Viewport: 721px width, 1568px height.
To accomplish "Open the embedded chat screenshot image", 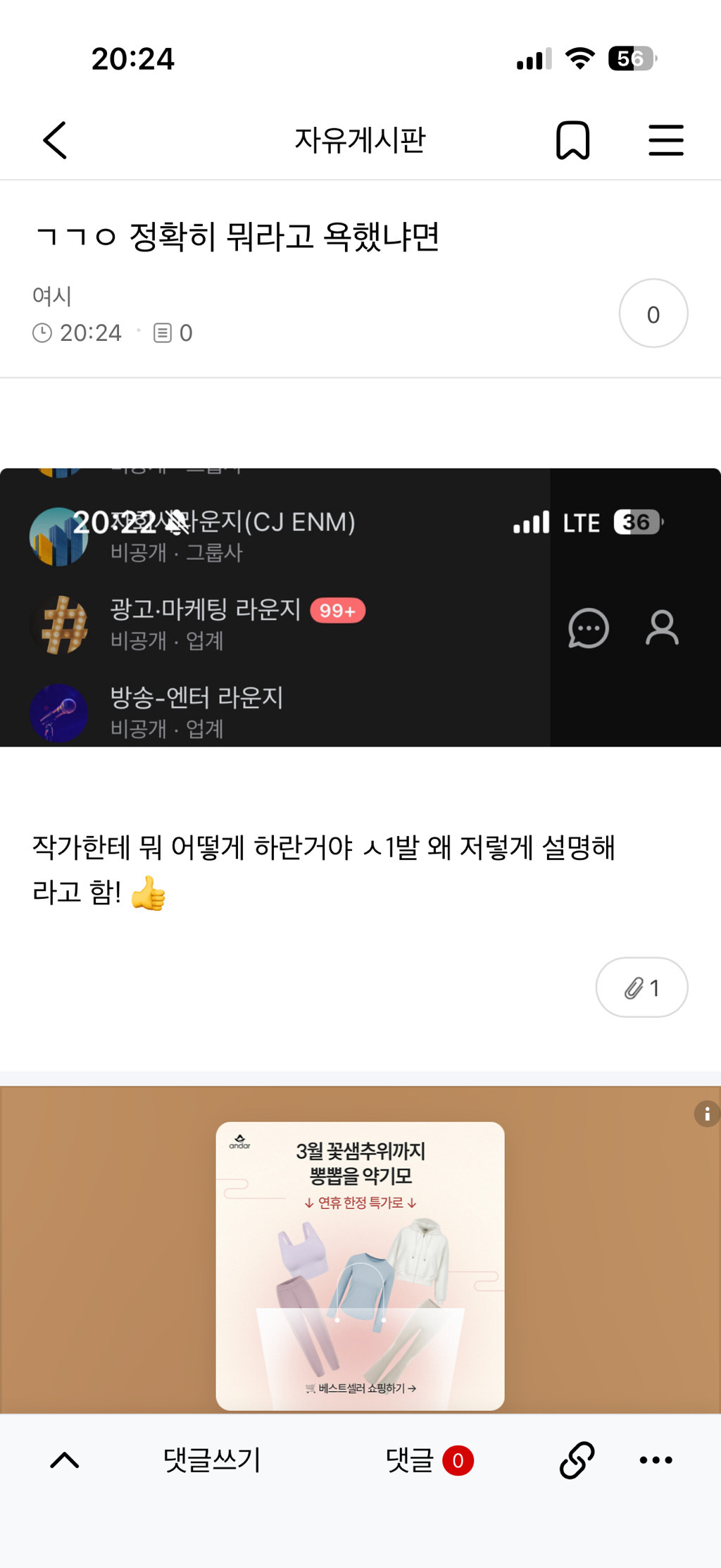I will point(360,606).
